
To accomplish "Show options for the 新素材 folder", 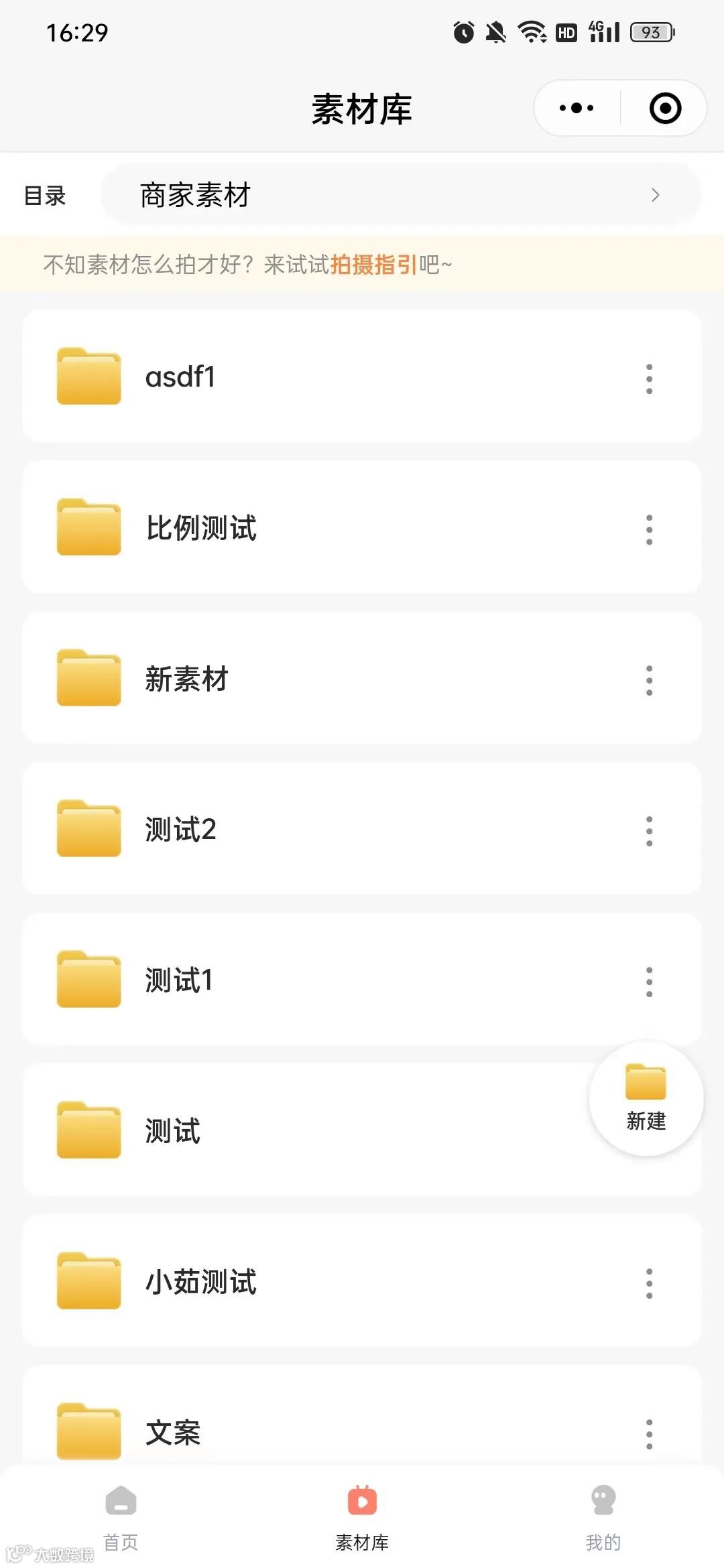I will click(x=649, y=680).
